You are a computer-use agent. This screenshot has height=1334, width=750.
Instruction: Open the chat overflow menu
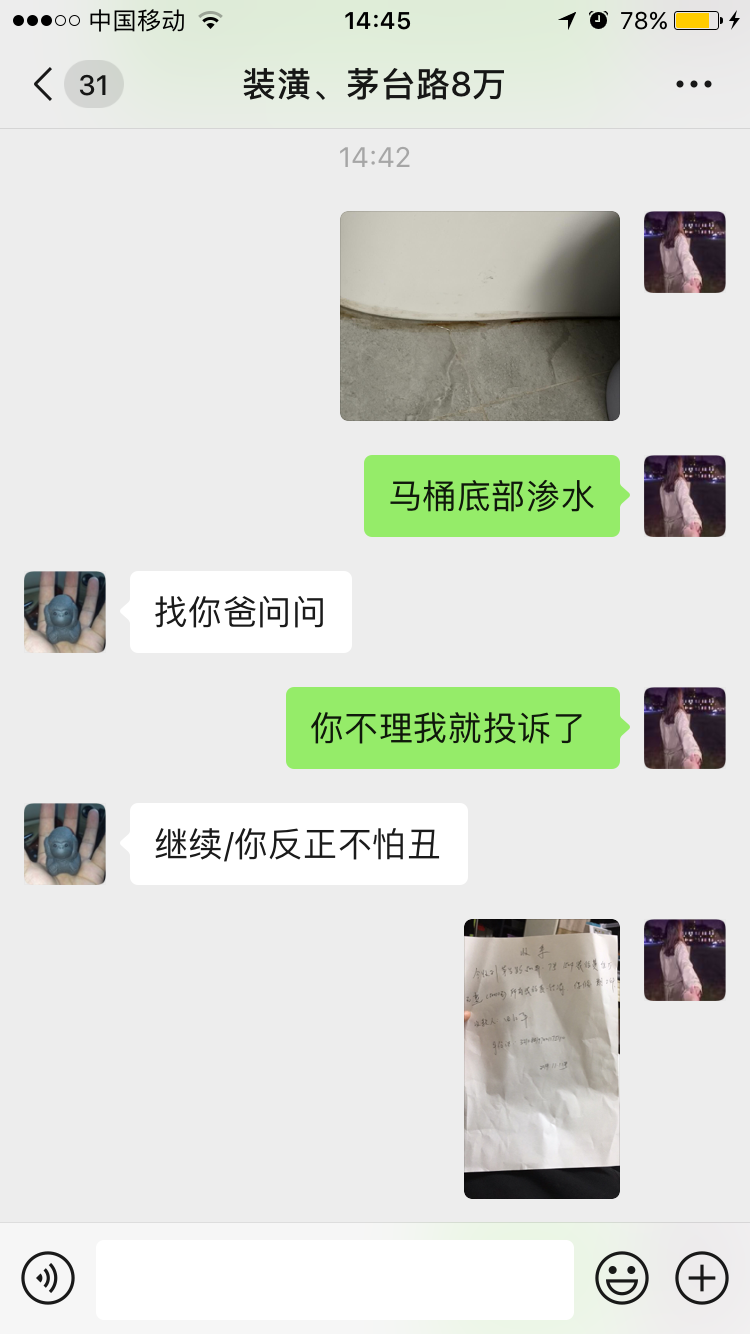[693, 85]
